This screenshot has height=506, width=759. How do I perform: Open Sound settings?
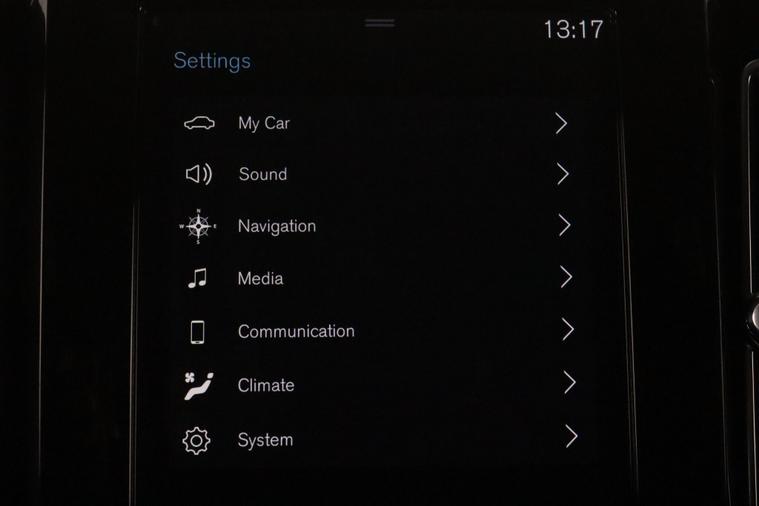coord(263,174)
